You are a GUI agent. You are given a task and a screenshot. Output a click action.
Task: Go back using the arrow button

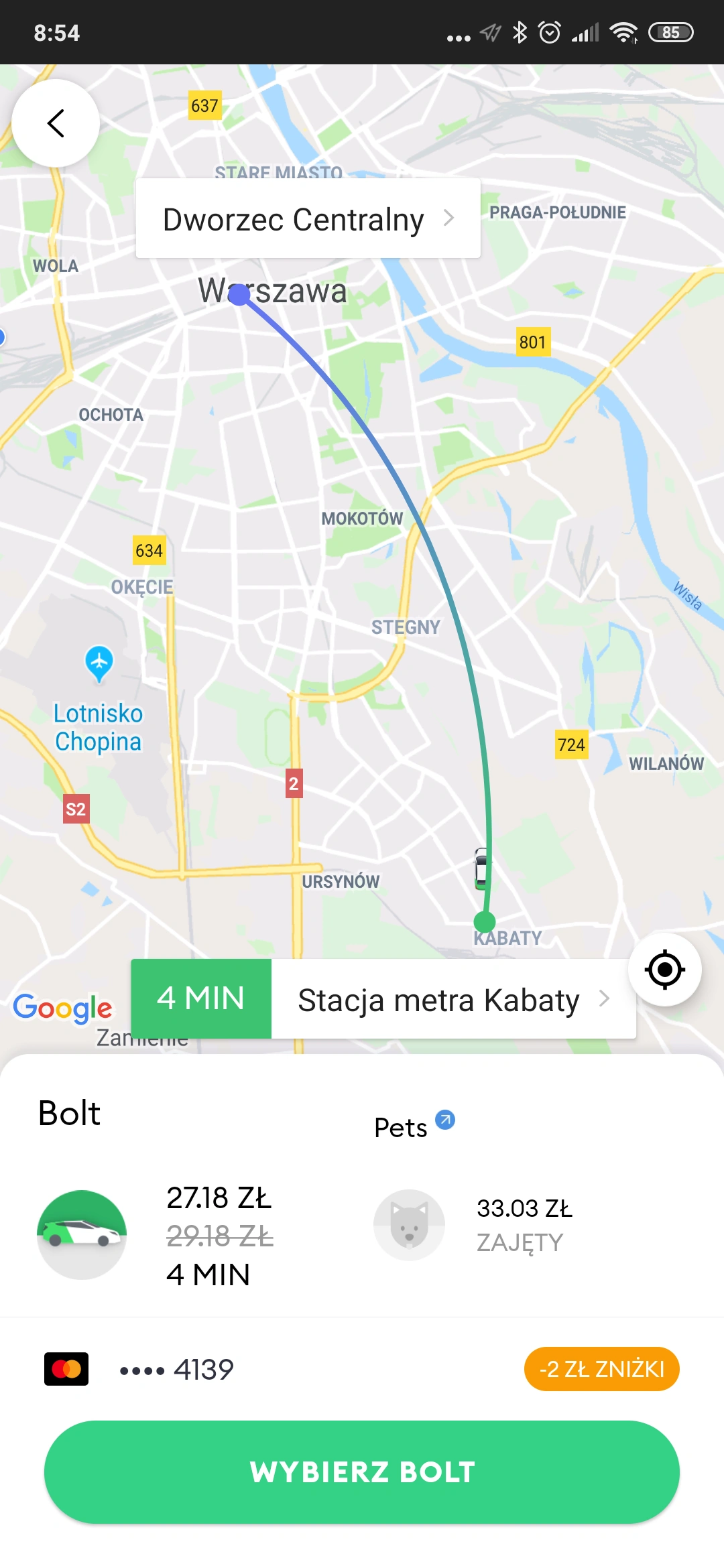(x=56, y=123)
